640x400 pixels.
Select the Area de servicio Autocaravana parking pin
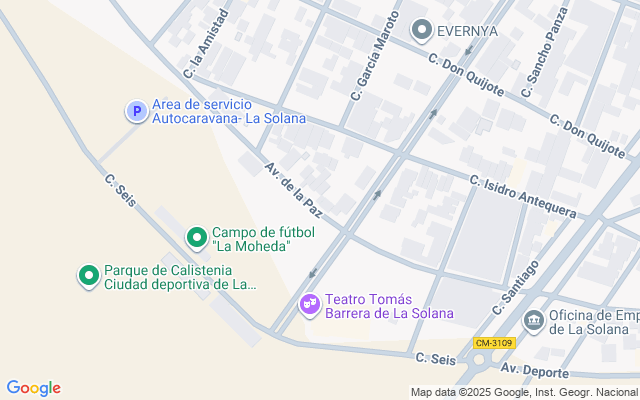click(135, 111)
